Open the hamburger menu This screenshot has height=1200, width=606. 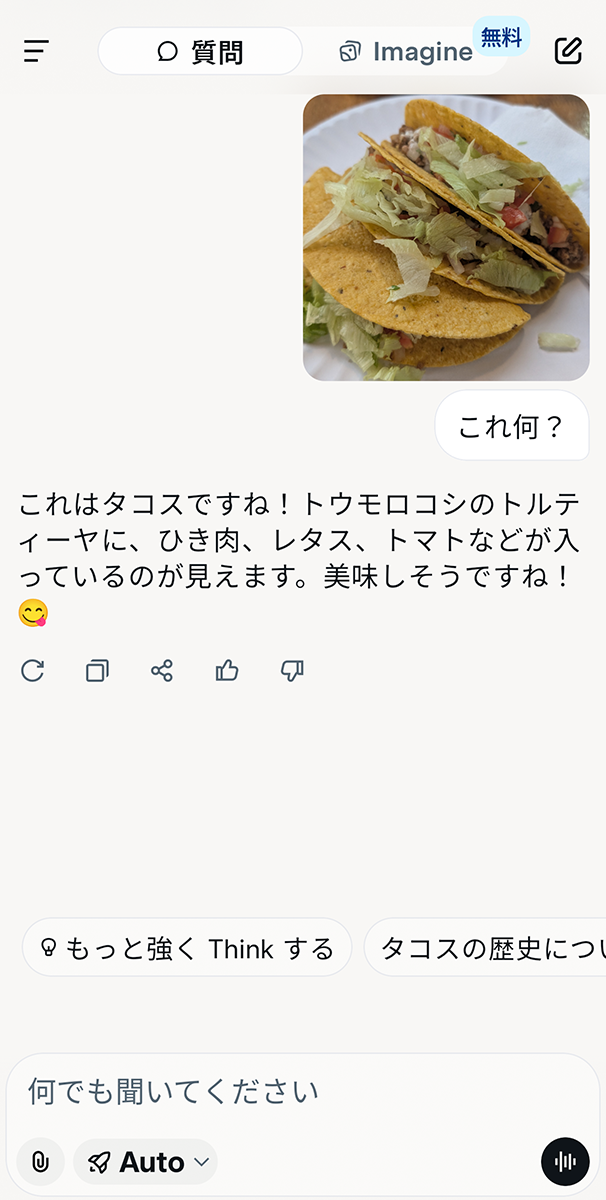coord(37,51)
